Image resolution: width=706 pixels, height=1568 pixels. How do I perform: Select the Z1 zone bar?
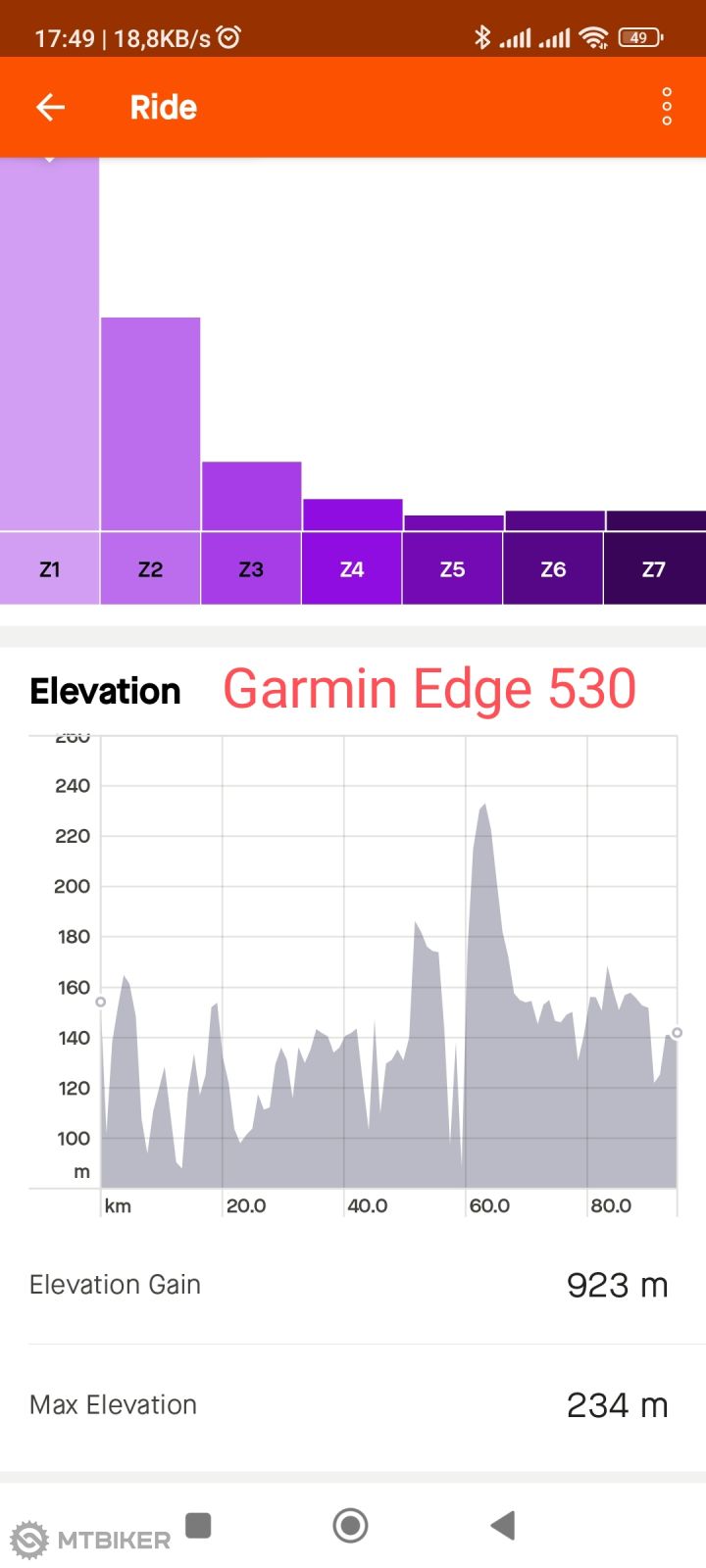coord(49,392)
